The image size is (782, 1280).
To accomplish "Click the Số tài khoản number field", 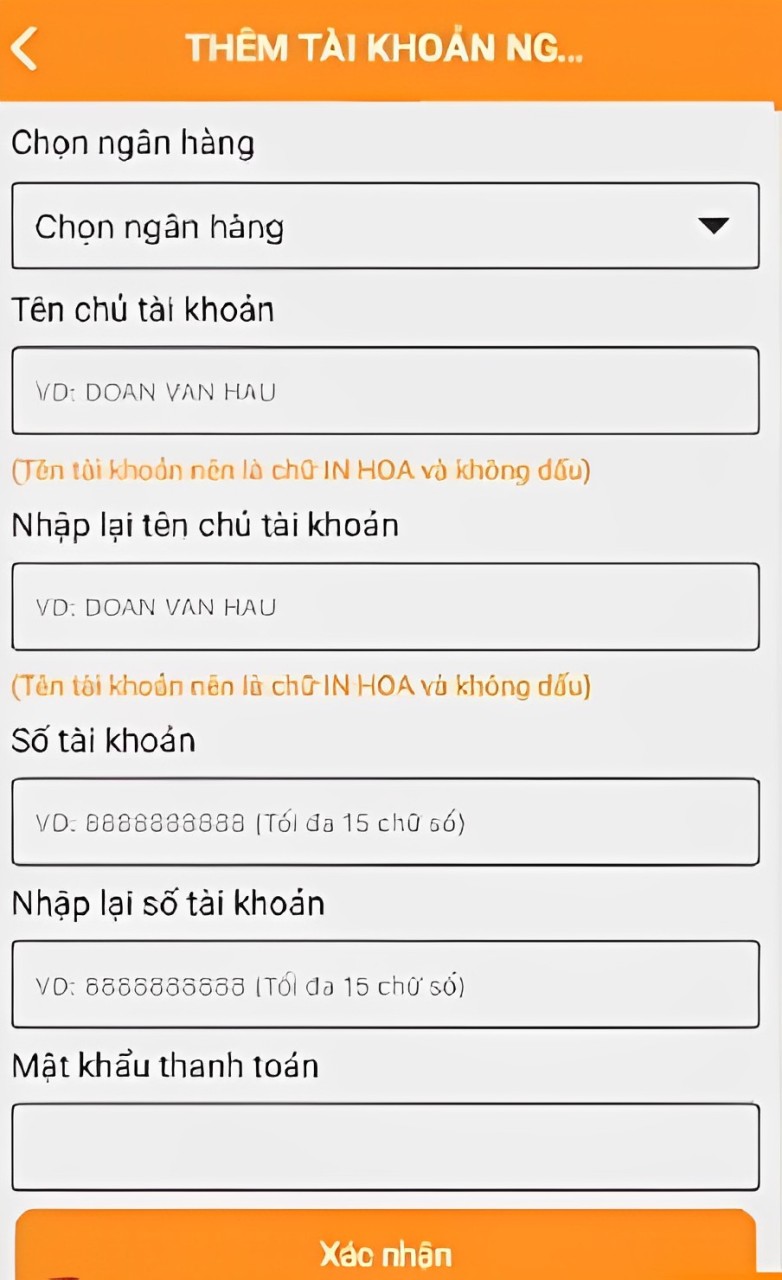I will 385,821.
